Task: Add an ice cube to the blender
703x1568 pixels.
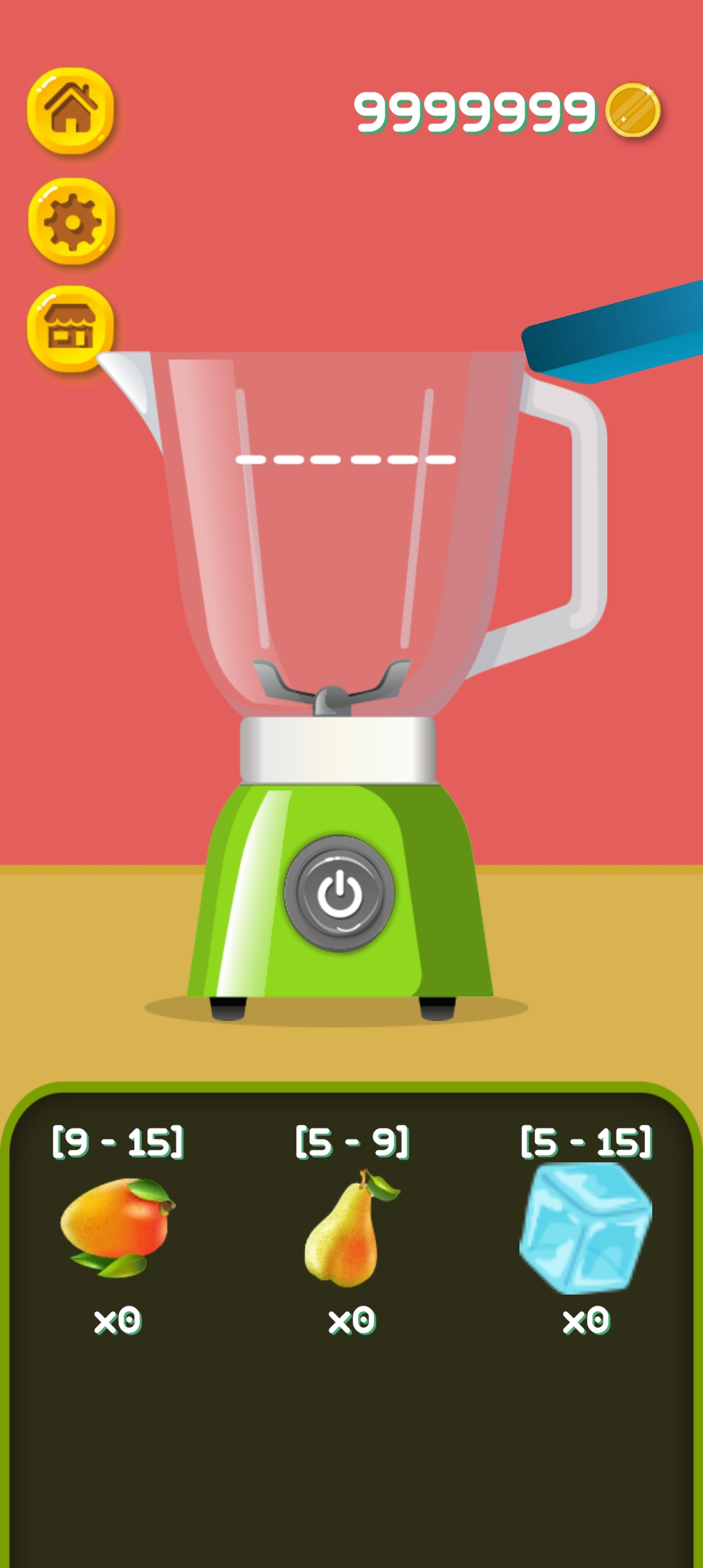Action: (585, 1228)
